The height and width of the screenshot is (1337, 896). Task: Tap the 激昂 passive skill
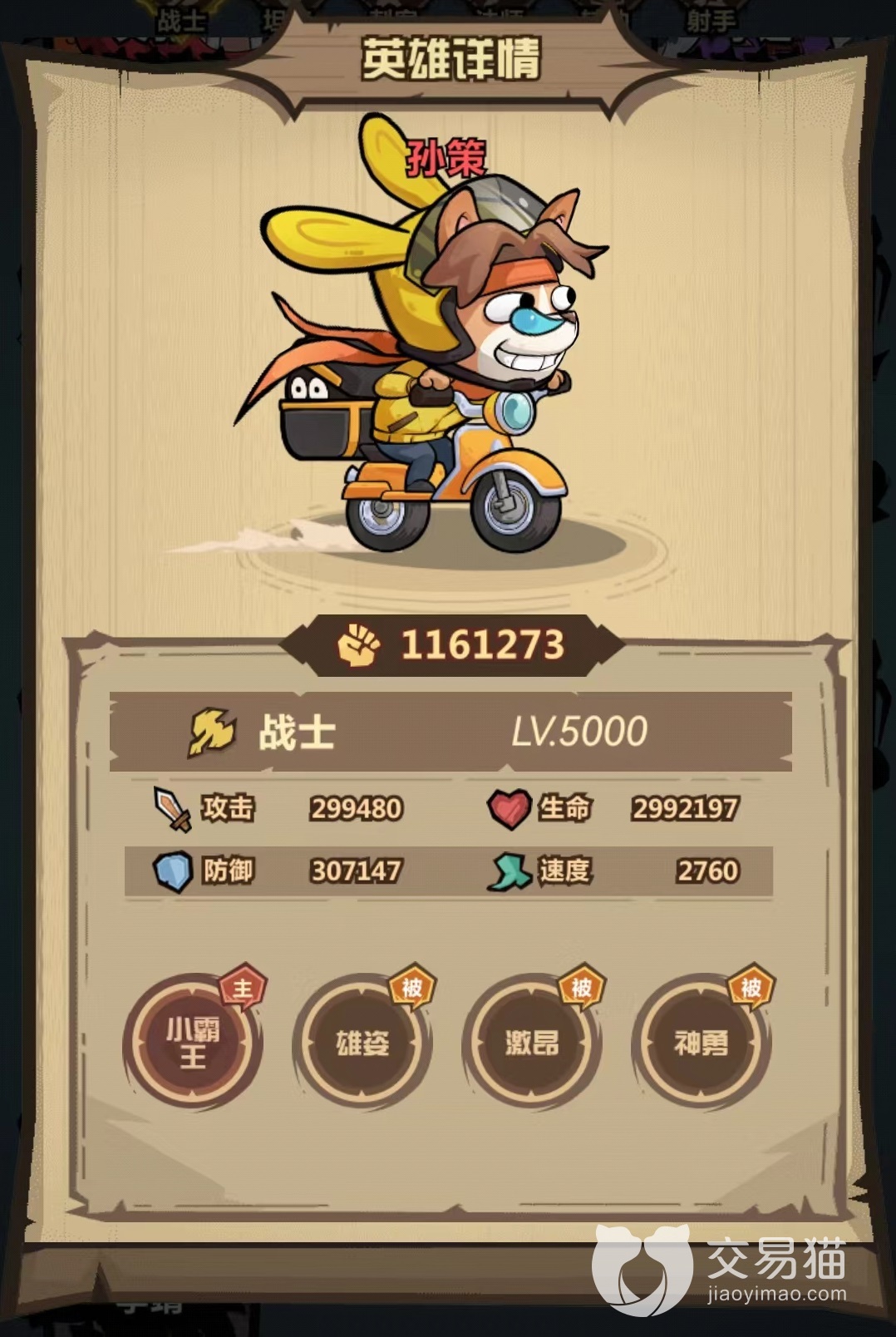click(x=532, y=1043)
